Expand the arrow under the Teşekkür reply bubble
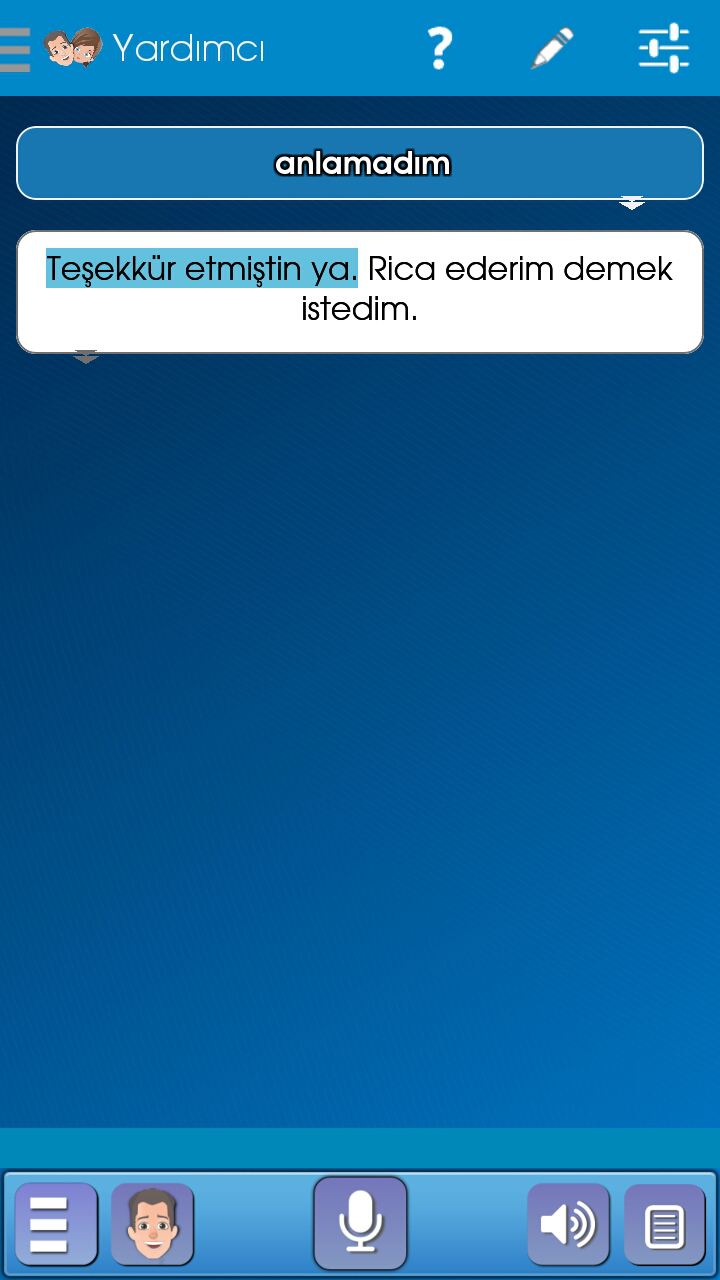This screenshot has width=720, height=1280. tap(86, 357)
